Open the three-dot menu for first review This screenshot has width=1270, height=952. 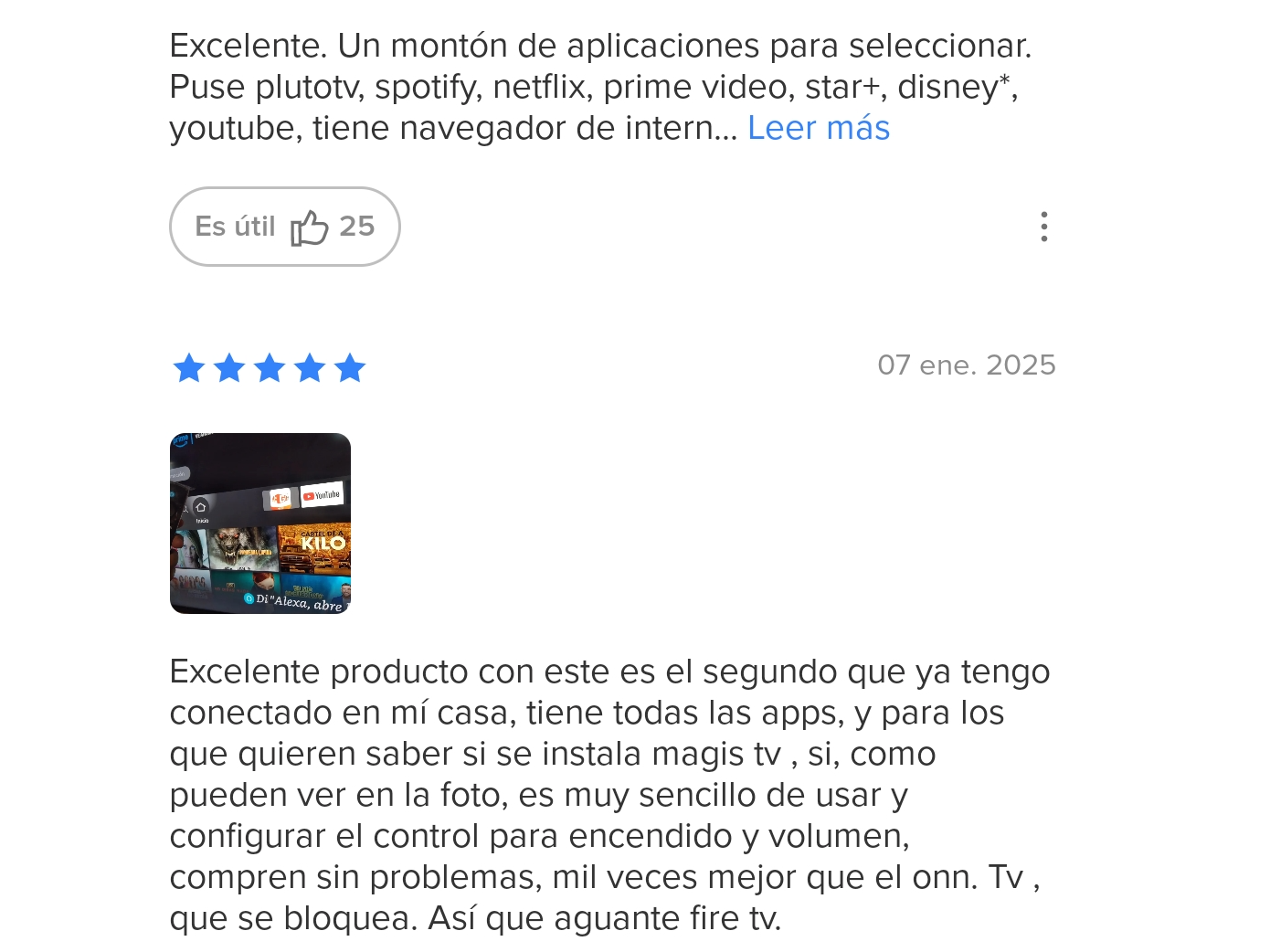pos(1043,227)
